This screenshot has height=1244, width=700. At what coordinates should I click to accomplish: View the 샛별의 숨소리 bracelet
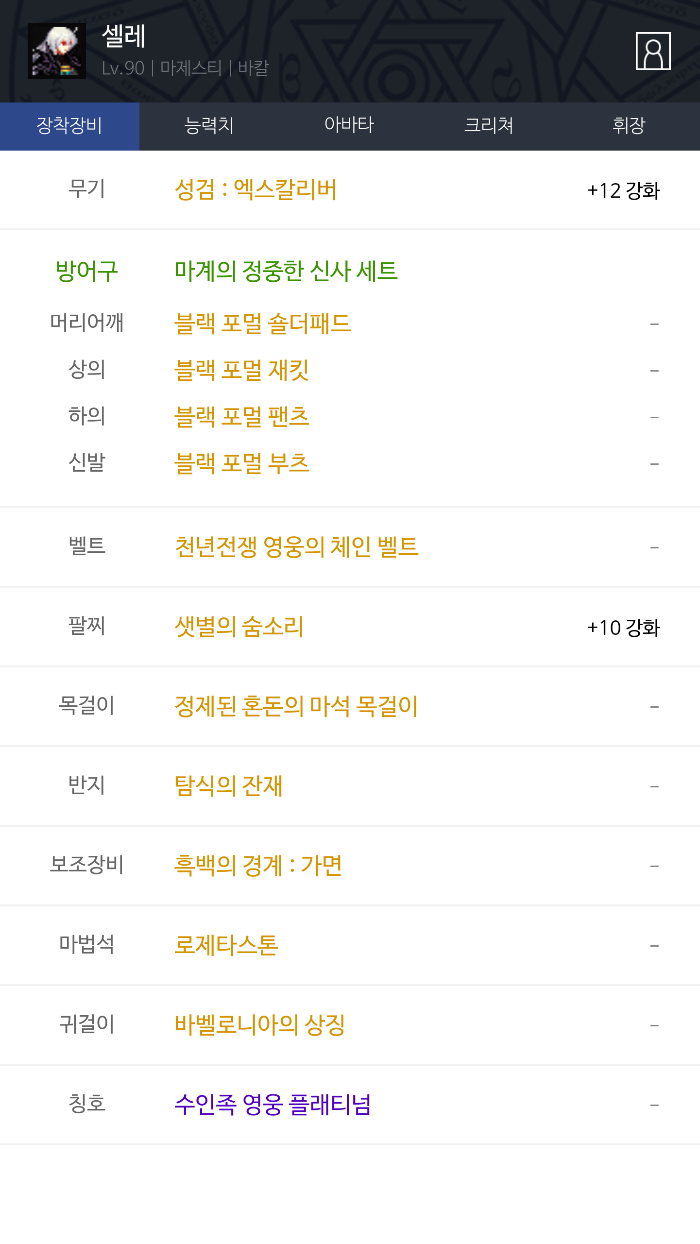[x=239, y=627]
